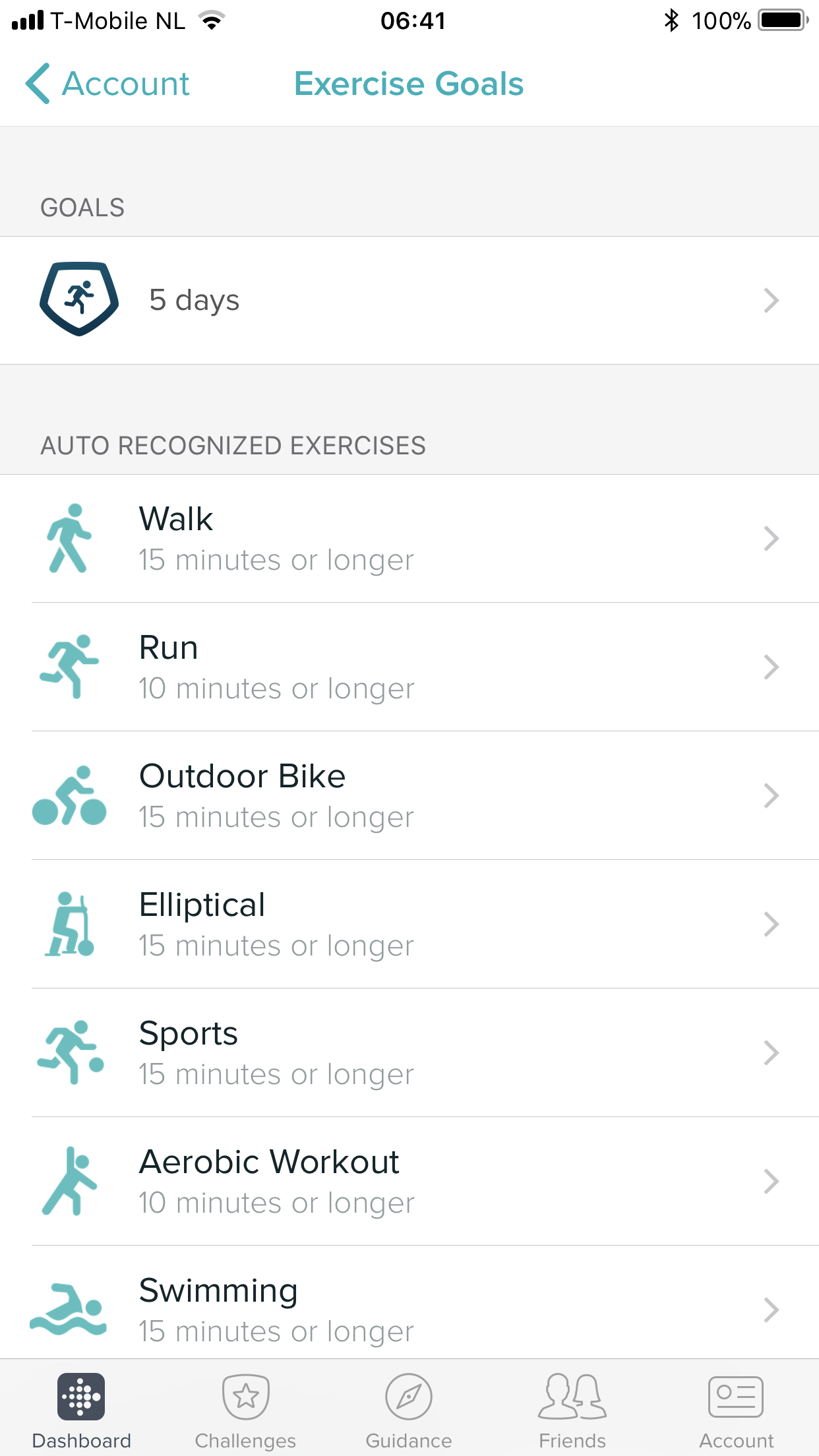Open Outdoor Bike settings

409,796
